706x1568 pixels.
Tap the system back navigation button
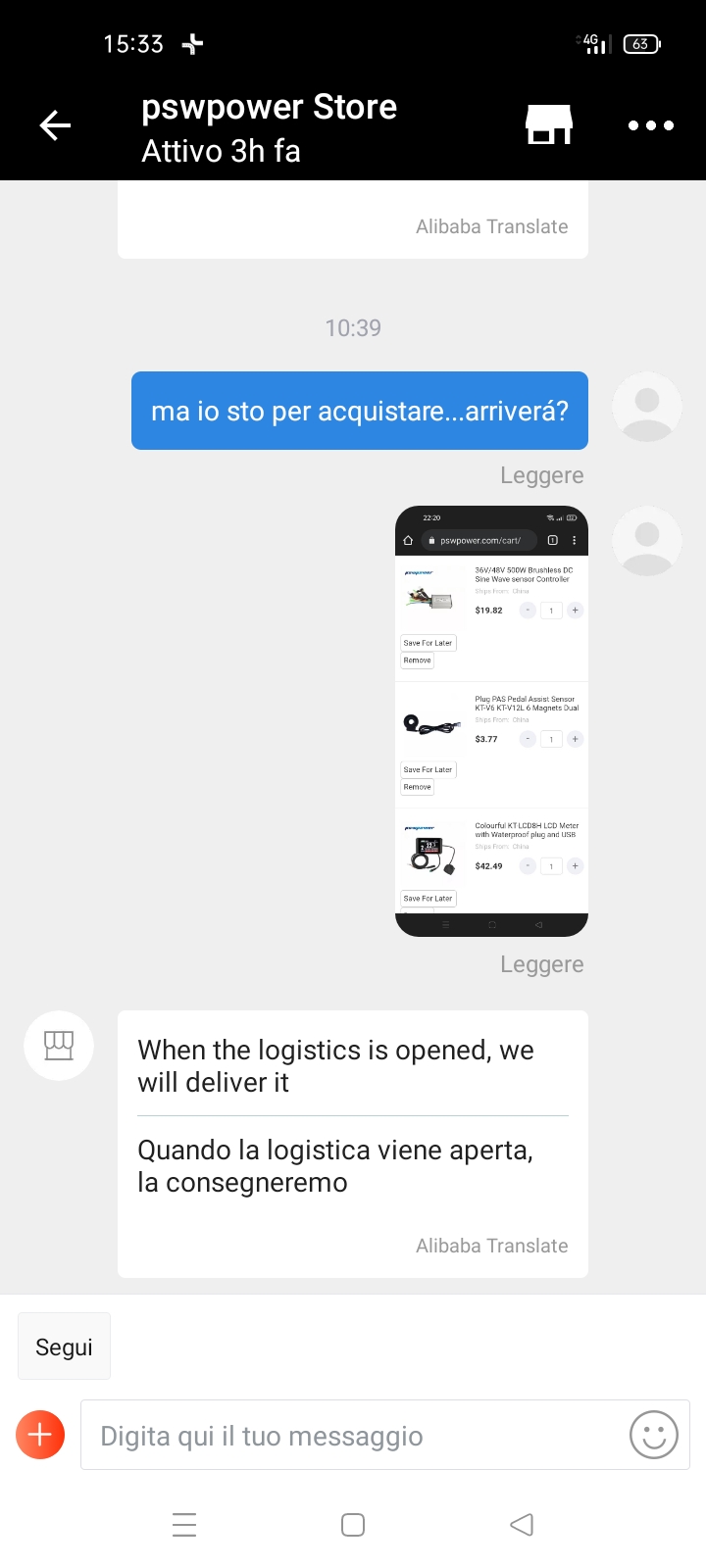click(x=522, y=1524)
